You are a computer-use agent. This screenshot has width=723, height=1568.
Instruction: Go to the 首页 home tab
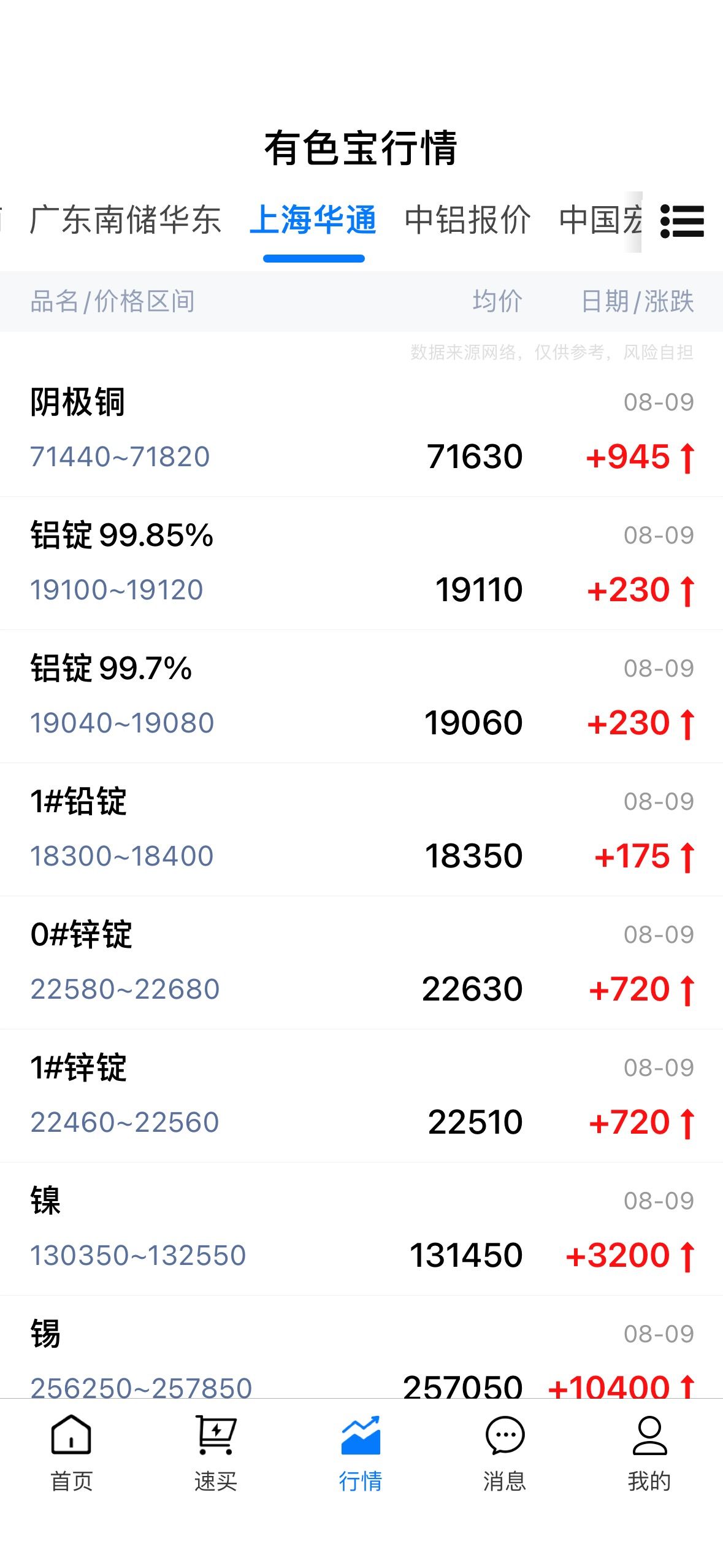(x=72, y=1453)
